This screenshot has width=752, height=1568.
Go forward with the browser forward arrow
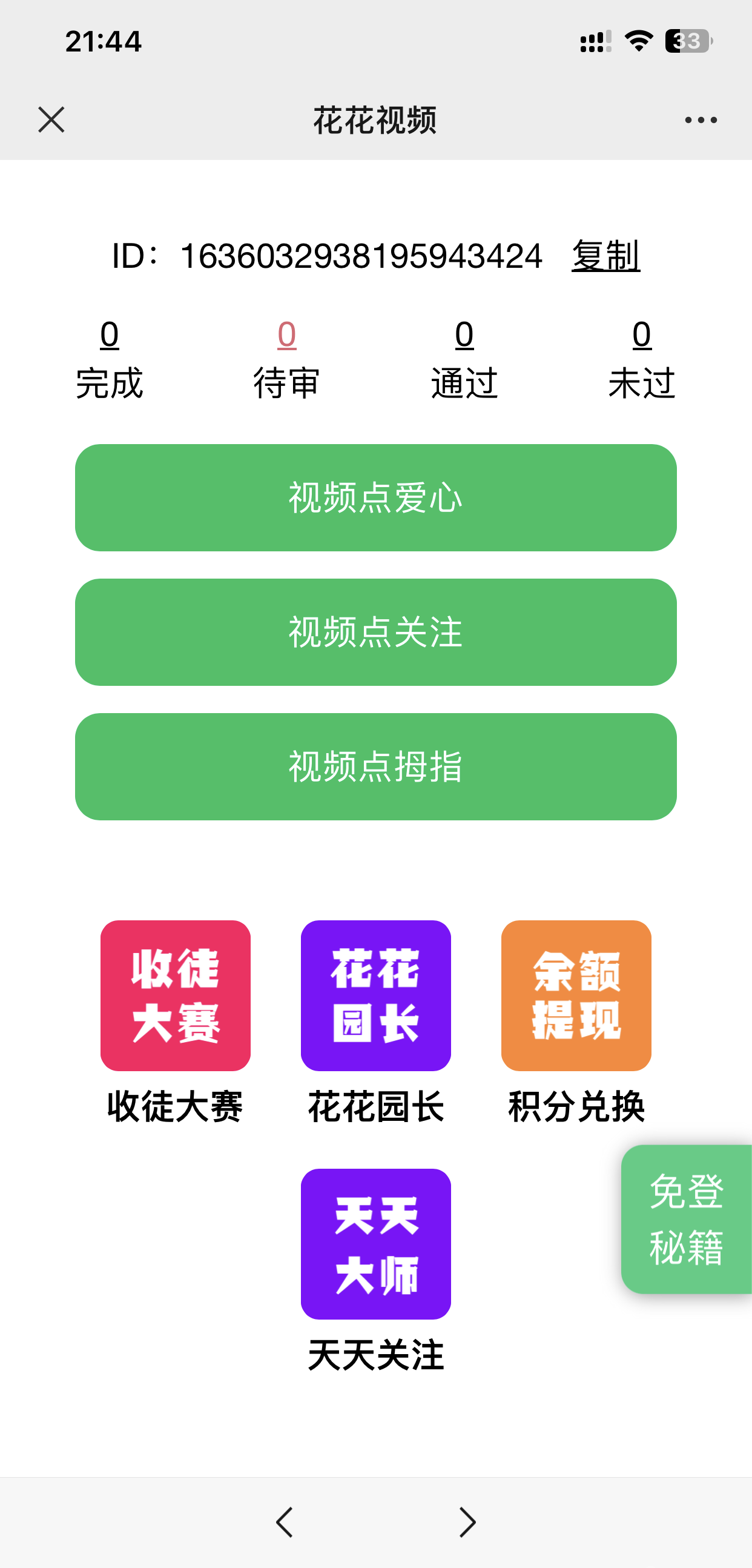[x=467, y=1523]
